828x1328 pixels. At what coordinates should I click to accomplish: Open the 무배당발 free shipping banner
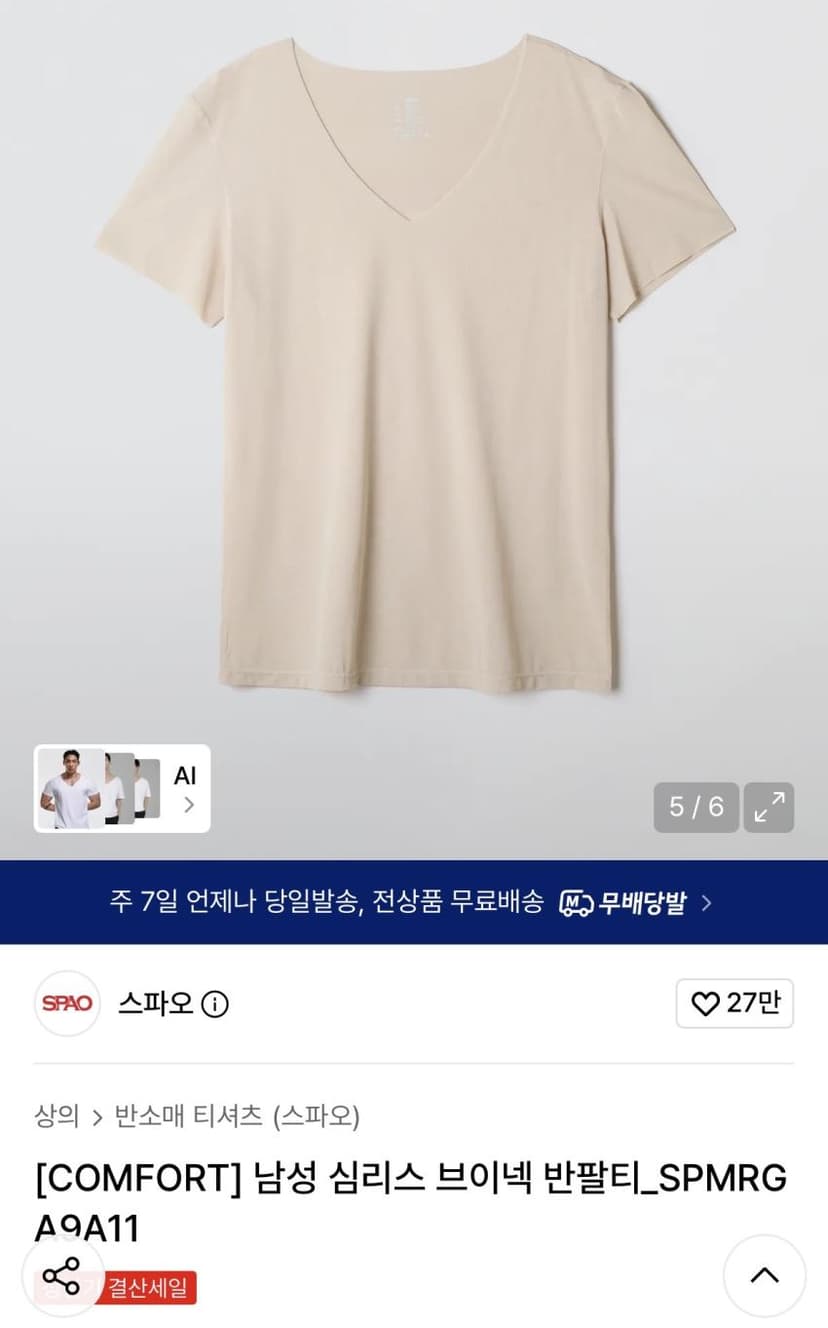414,902
